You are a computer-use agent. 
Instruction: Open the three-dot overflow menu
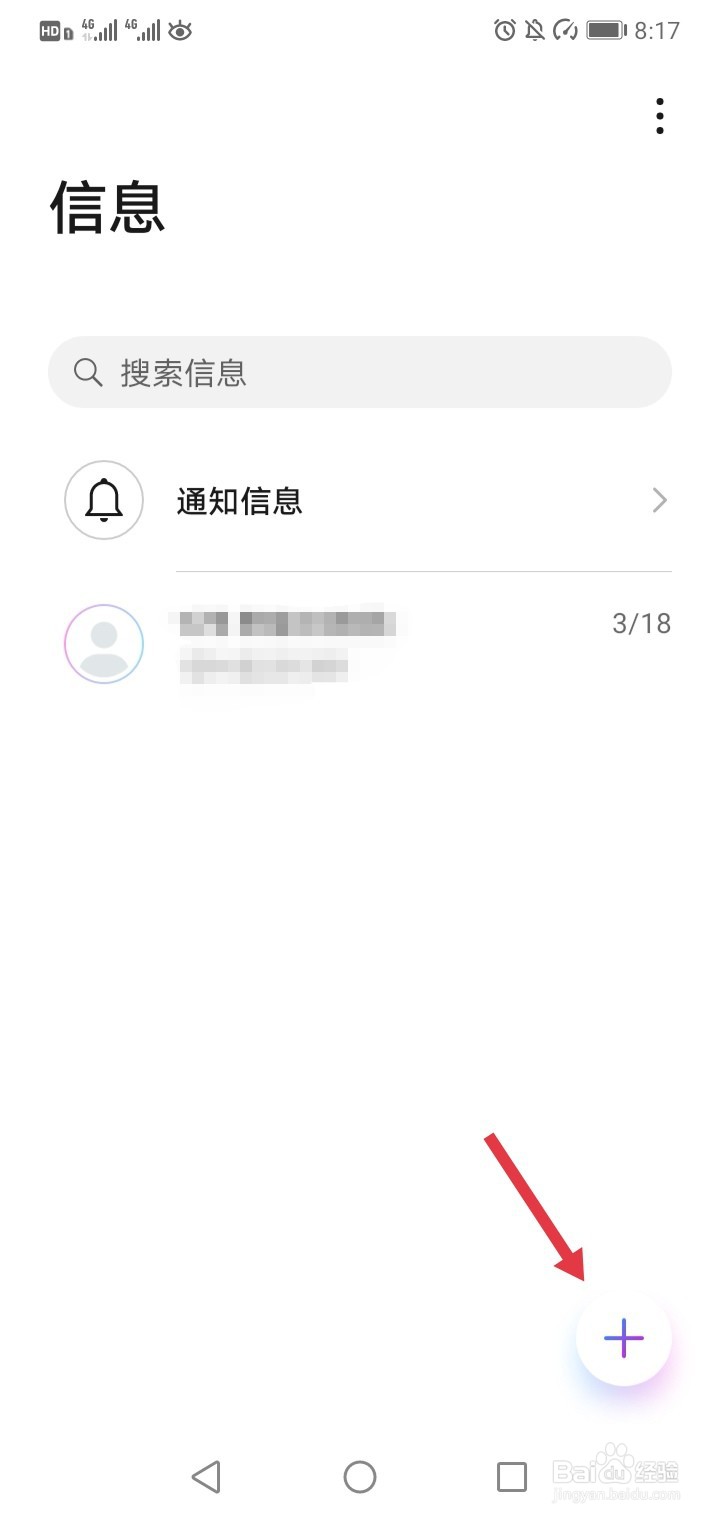pos(660,115)
